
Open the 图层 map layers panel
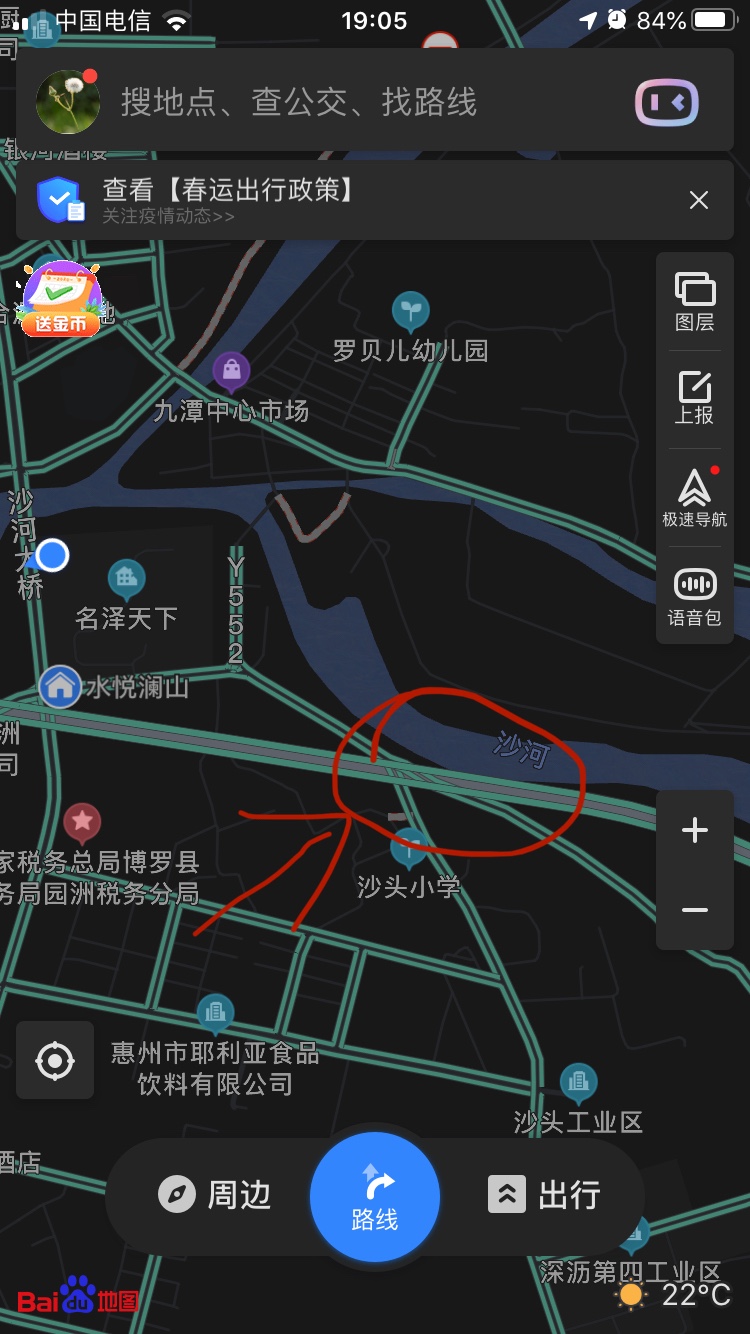(x=694, y=301)
